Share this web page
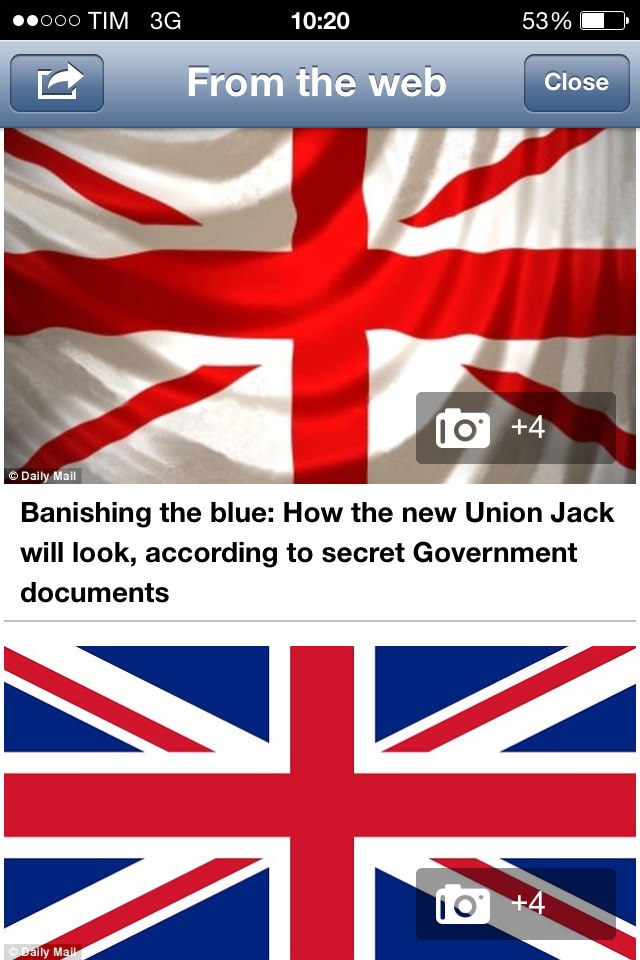This screenshot has width=640, height=960. [57, 83]
